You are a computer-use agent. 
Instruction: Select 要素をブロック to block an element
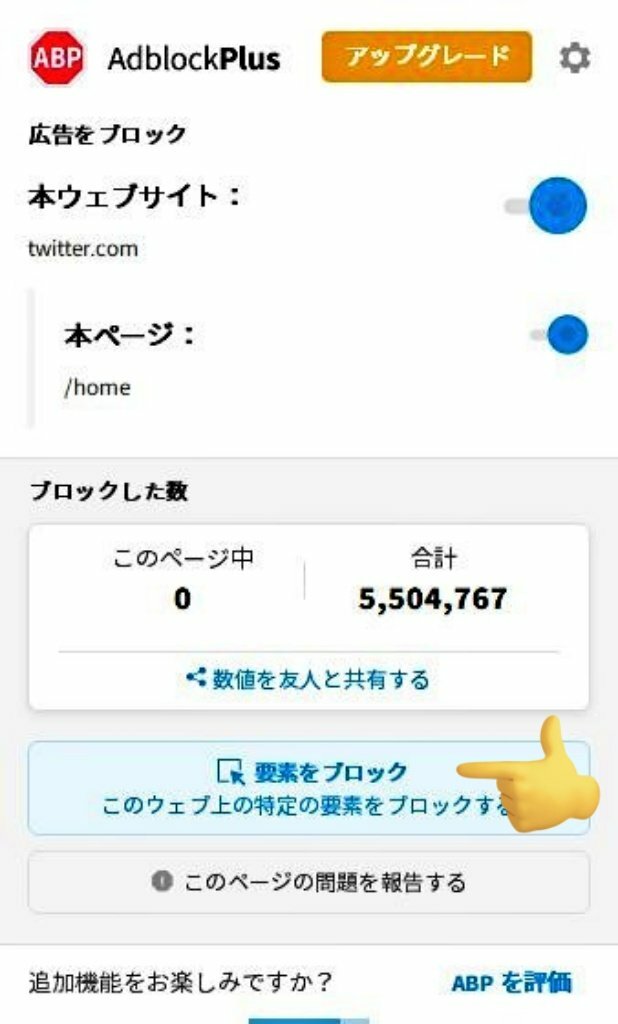308,788
